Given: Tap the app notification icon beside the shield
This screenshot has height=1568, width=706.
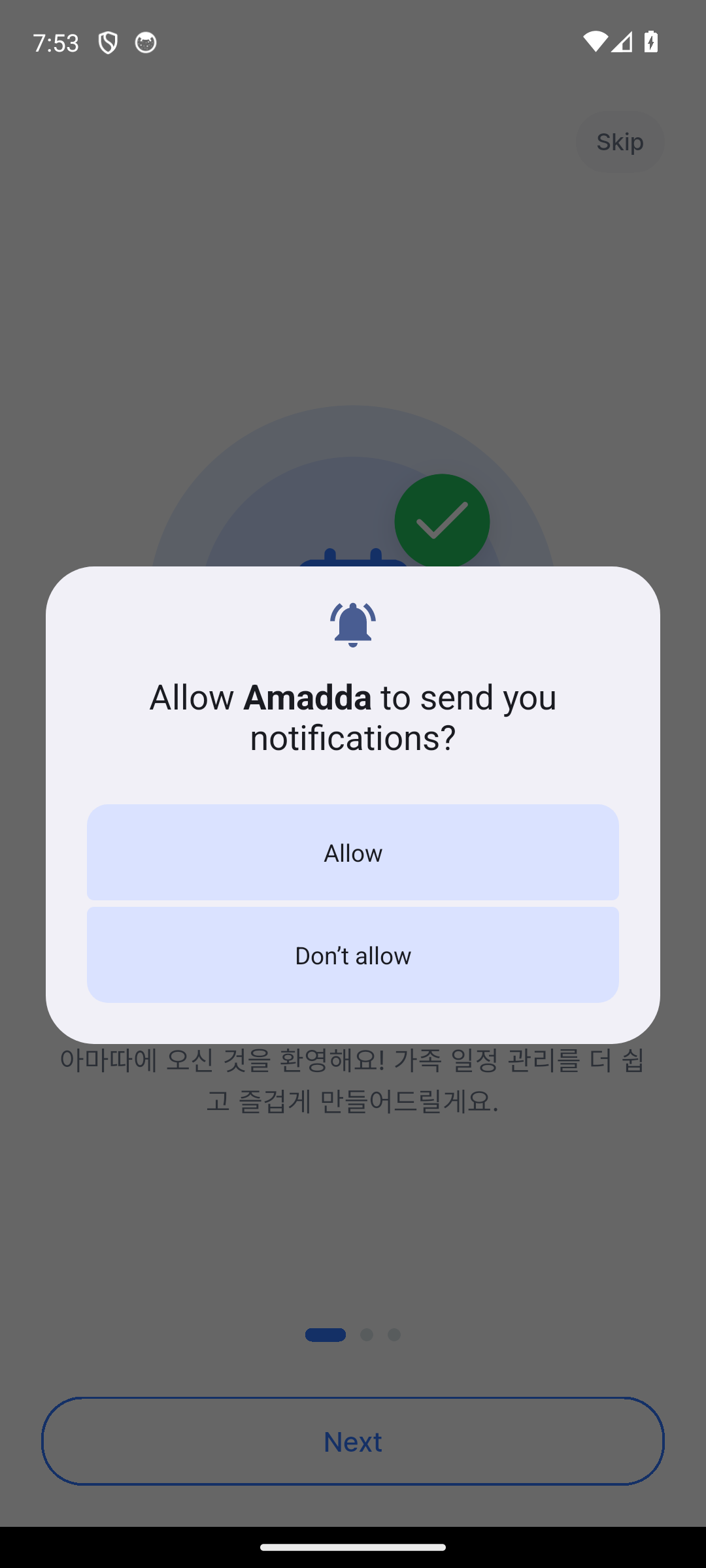Looking at the screenshot, I should (145, 41).
